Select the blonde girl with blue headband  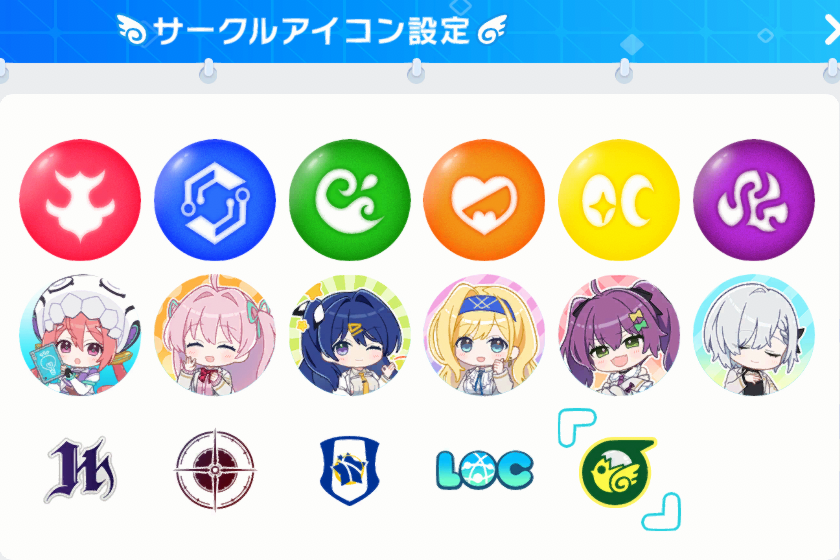484,334
